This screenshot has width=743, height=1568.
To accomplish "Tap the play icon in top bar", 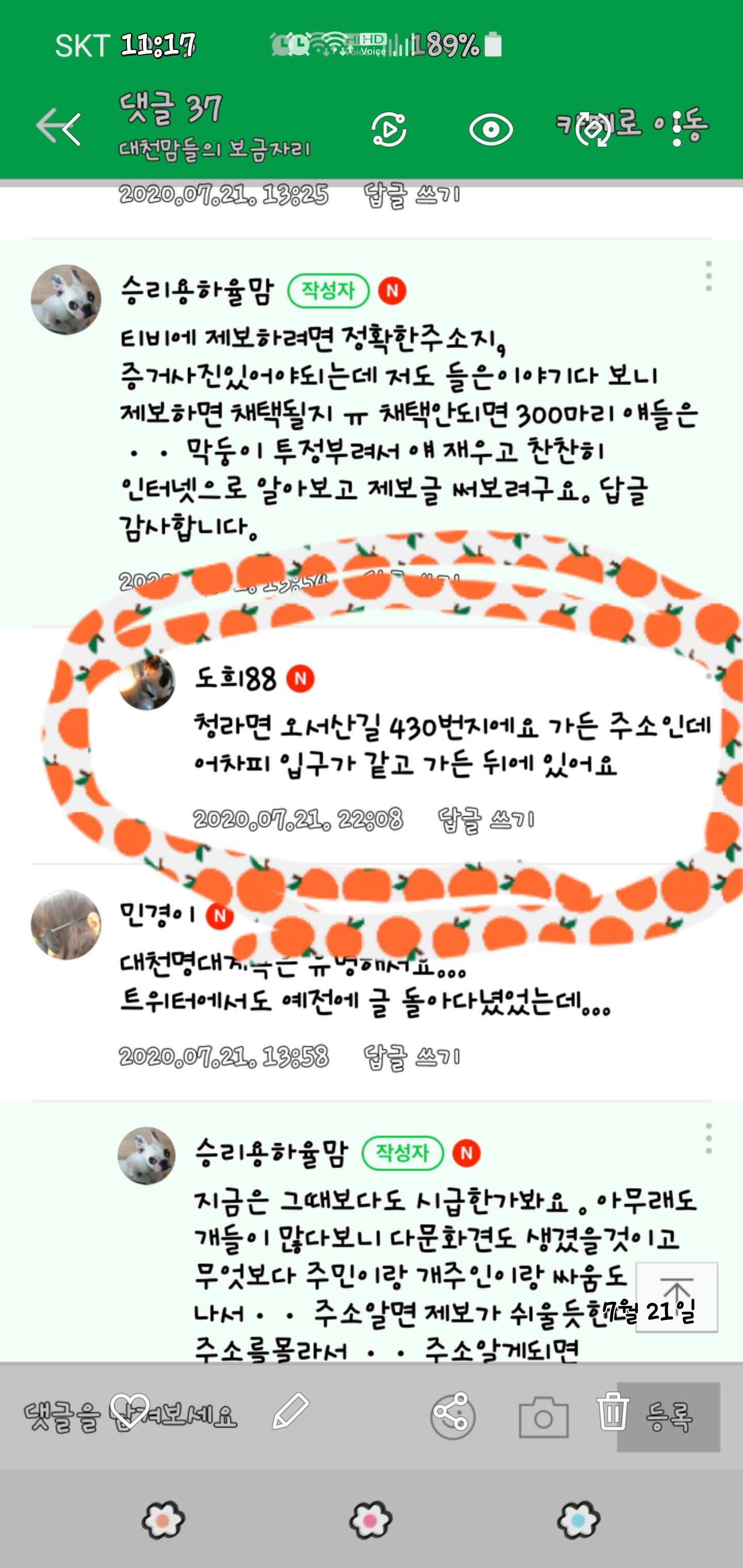I will pyautogui.click(x=389, y=129).
